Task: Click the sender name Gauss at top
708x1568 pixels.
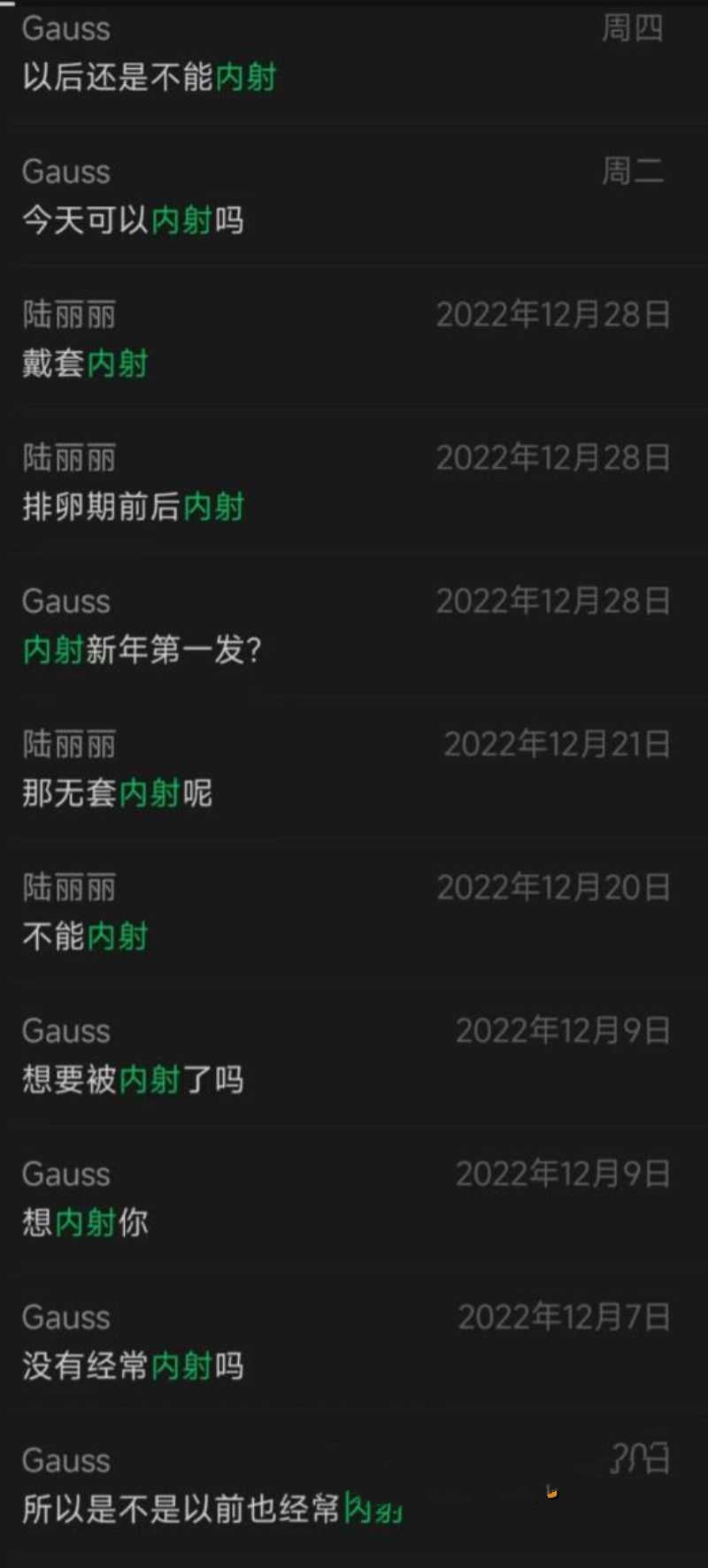Action: tap(65, 29)
